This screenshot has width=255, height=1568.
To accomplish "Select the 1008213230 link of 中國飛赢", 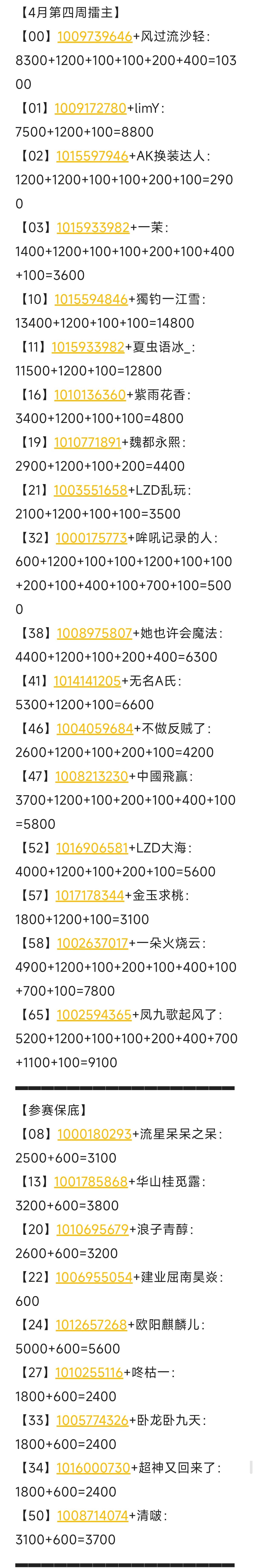I will (91, 776).
